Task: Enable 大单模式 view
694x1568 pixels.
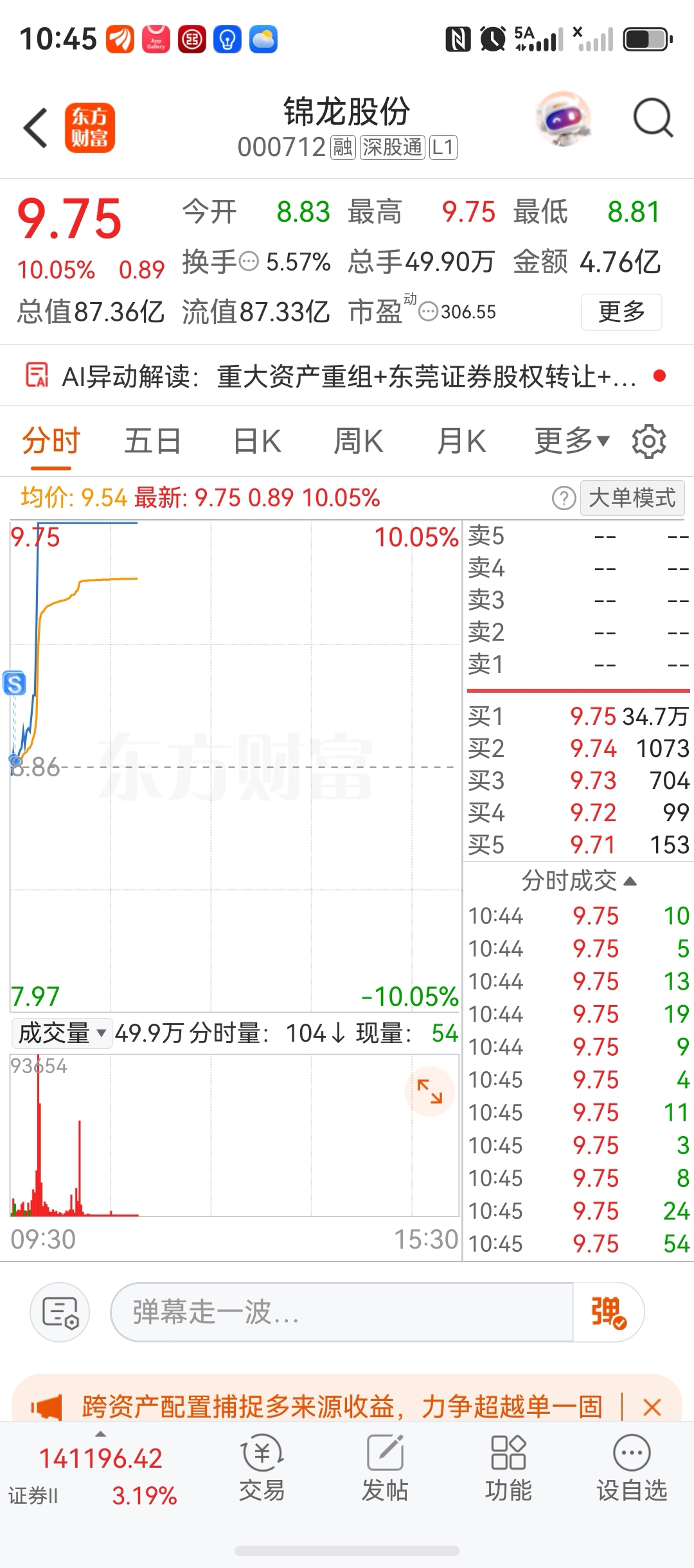Action: coord(632,498)
